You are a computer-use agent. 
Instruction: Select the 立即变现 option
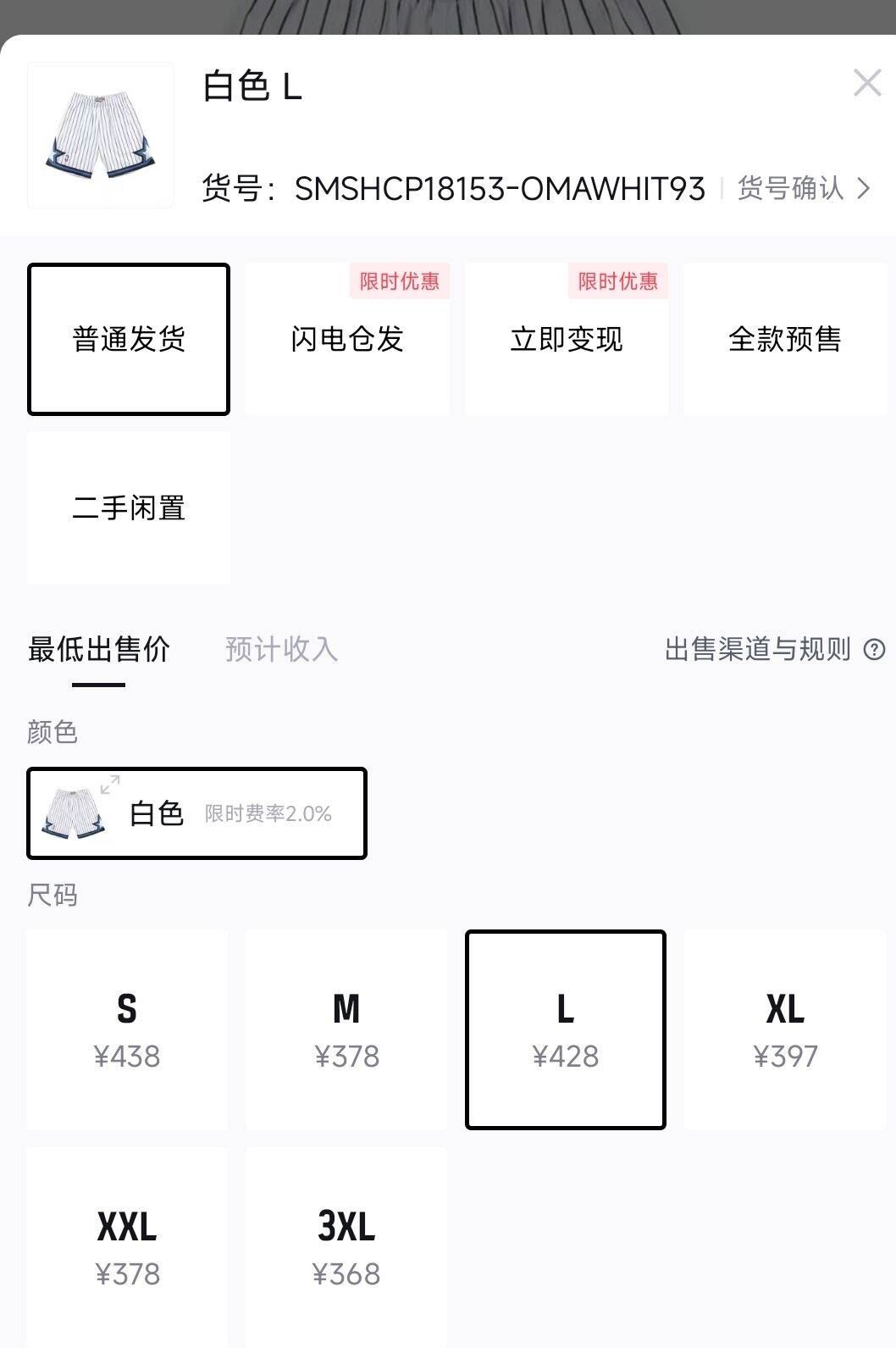[x=566, y=341]
